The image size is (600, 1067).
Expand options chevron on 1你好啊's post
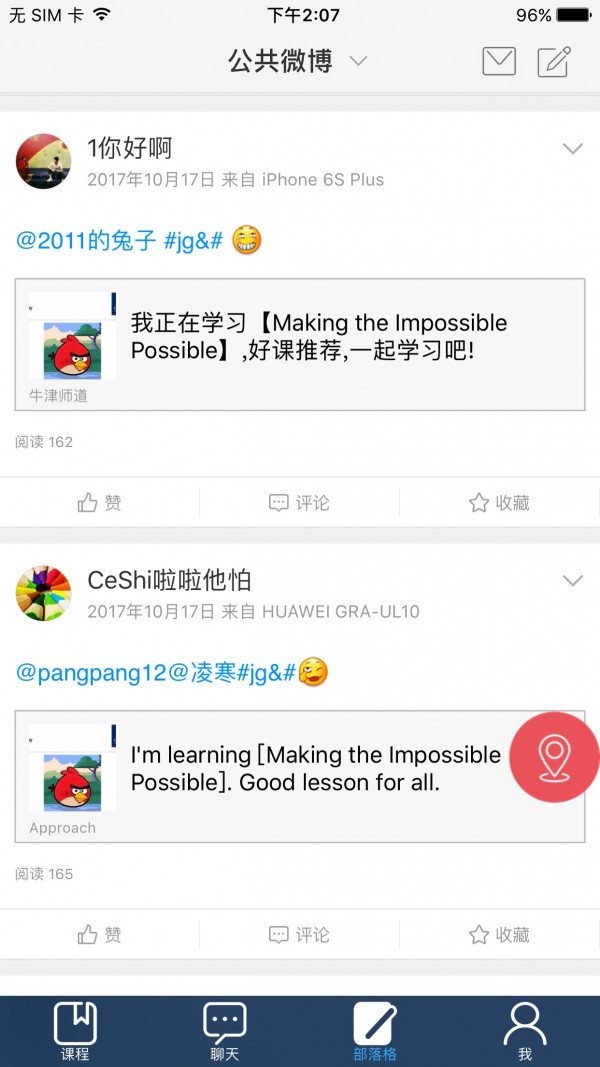coord(572,149)
